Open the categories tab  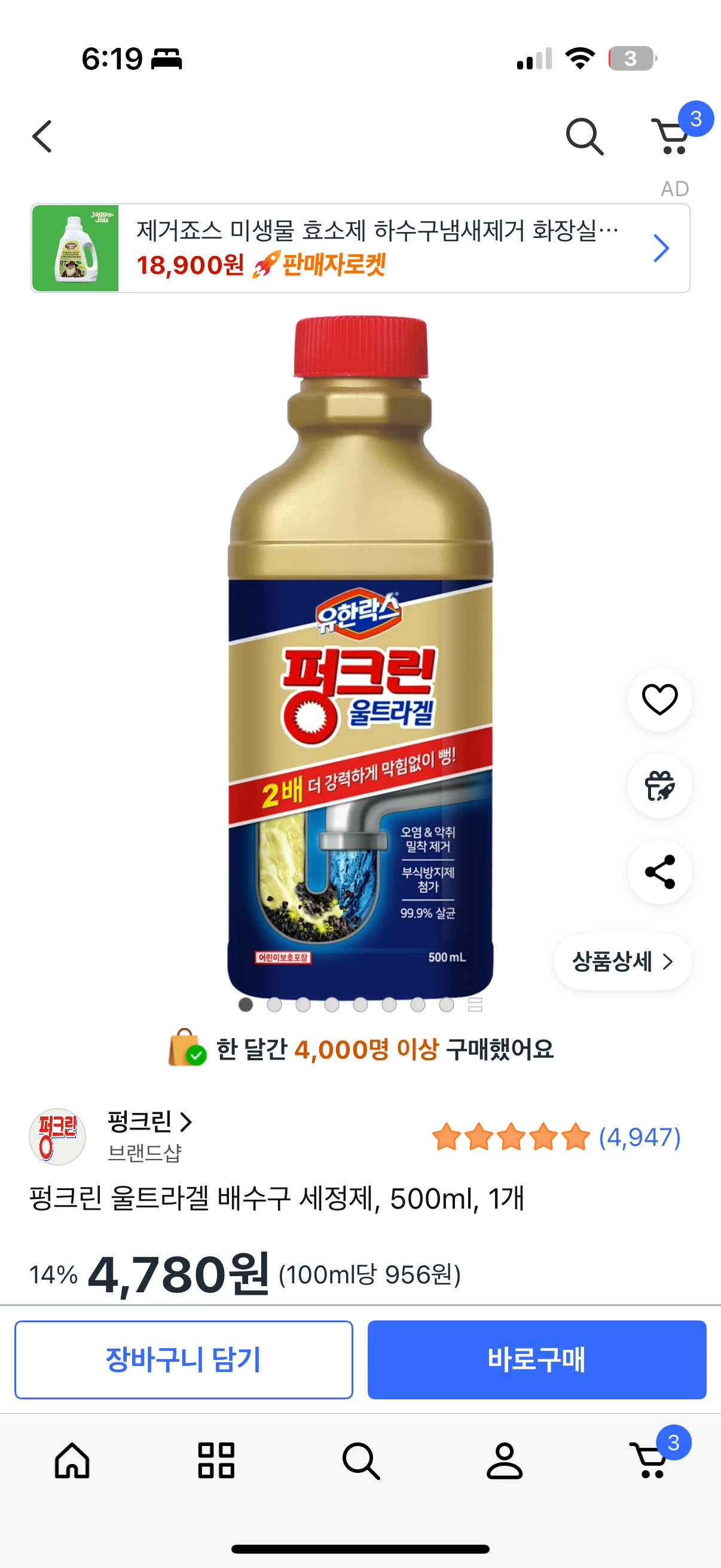pyautogui.click(x=216, y=1460)
